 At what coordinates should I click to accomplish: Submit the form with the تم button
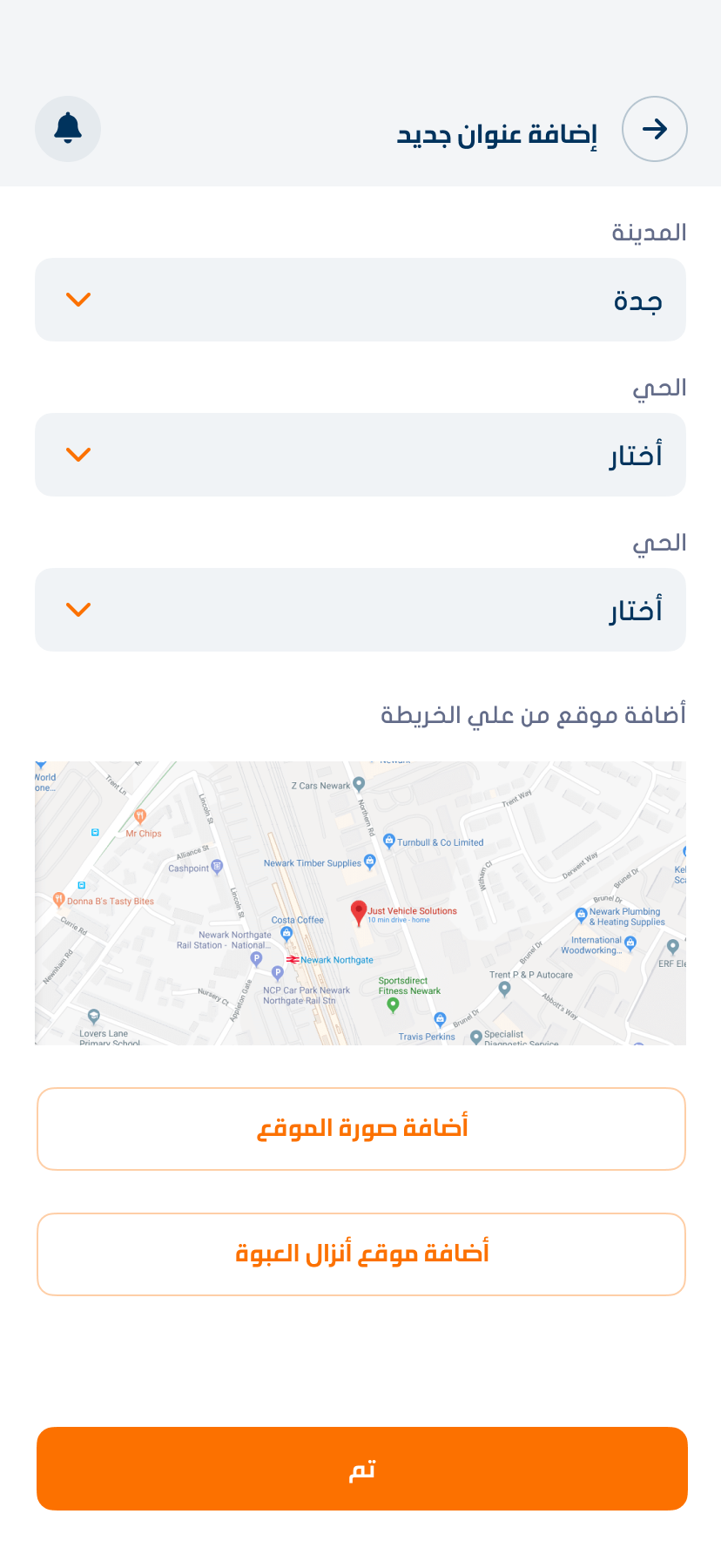pyautogui.click(x=360, y=1469)
